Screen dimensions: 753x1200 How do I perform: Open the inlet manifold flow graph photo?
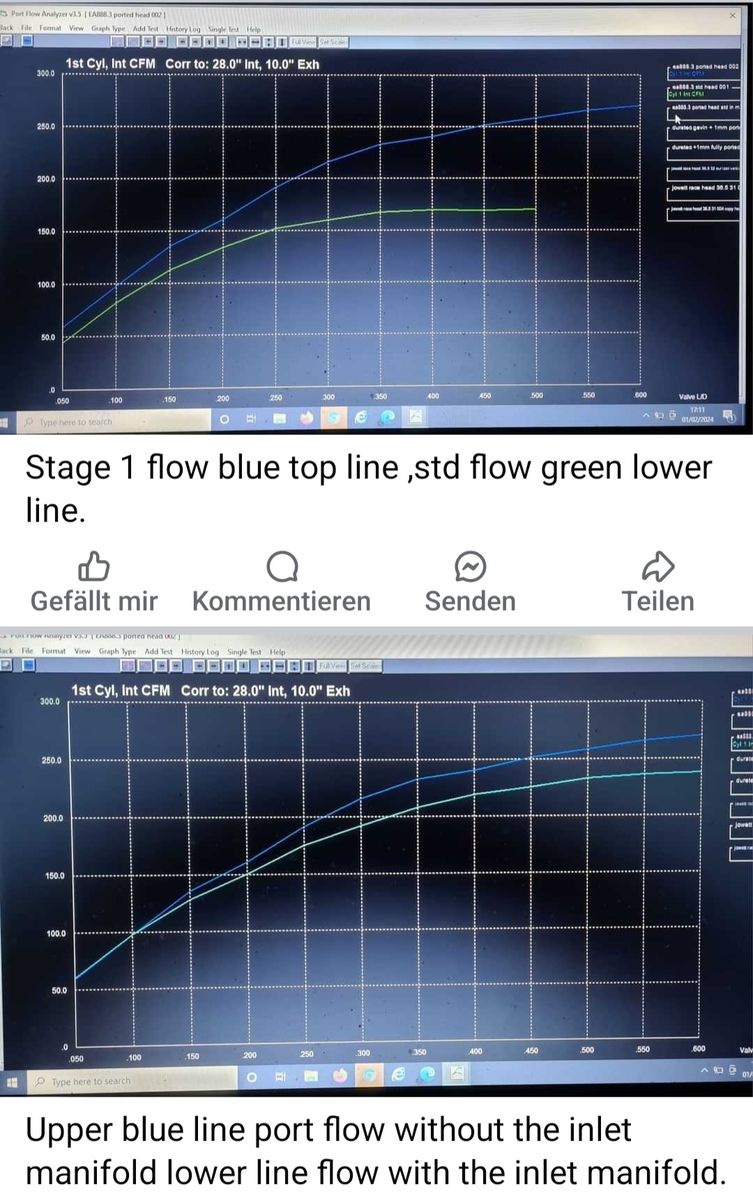(x=376, y=860)
